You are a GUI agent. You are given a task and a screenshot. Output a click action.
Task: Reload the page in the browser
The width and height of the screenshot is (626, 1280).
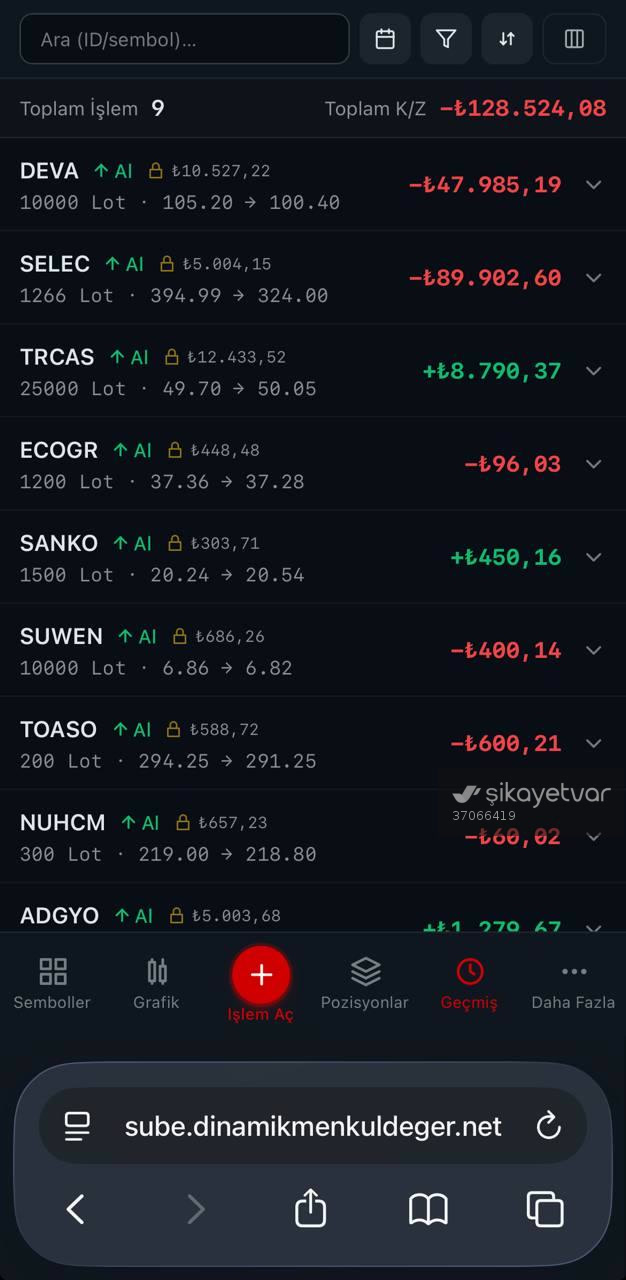pos(548,1126)
